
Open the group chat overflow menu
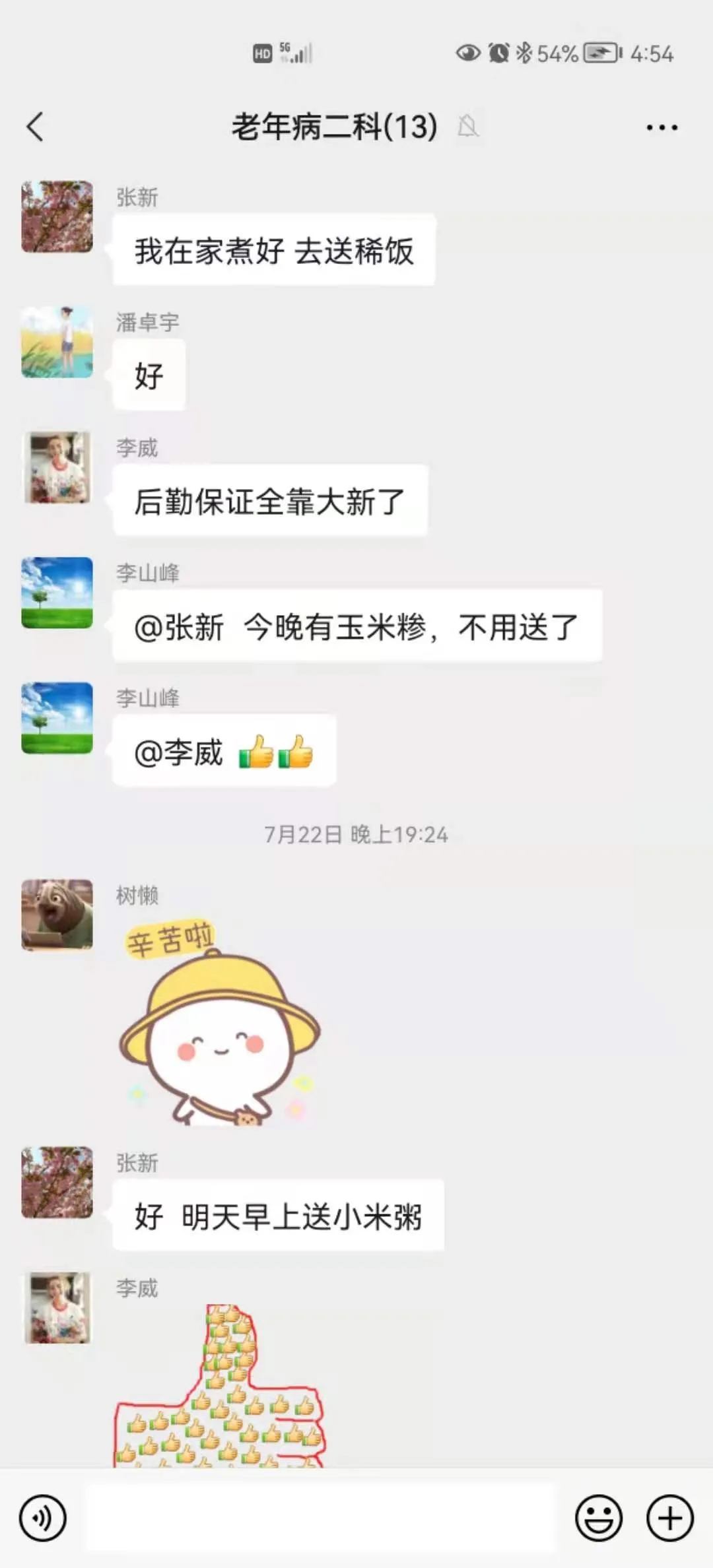tap(662, 127)
